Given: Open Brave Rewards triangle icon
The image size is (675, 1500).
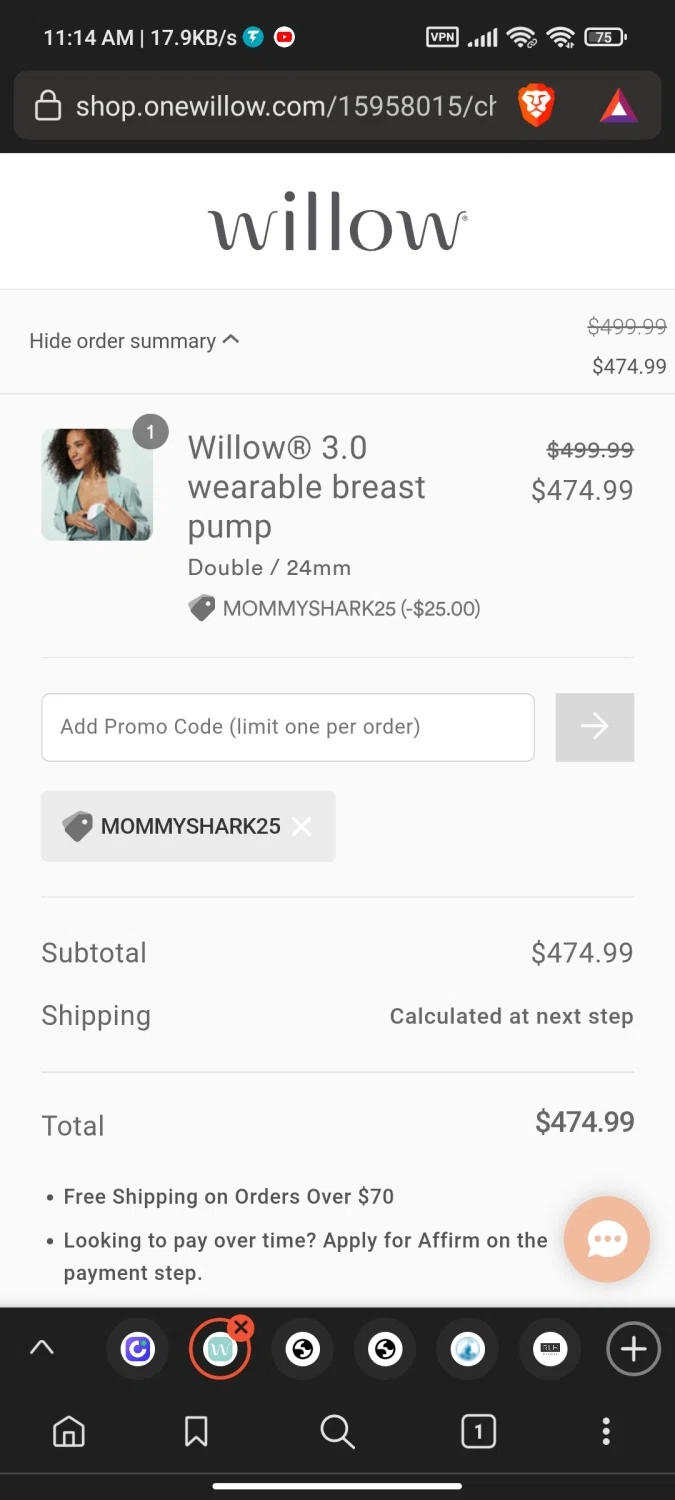Looking at the screenshot, I should pyautogui.click(x=618, y=106).
